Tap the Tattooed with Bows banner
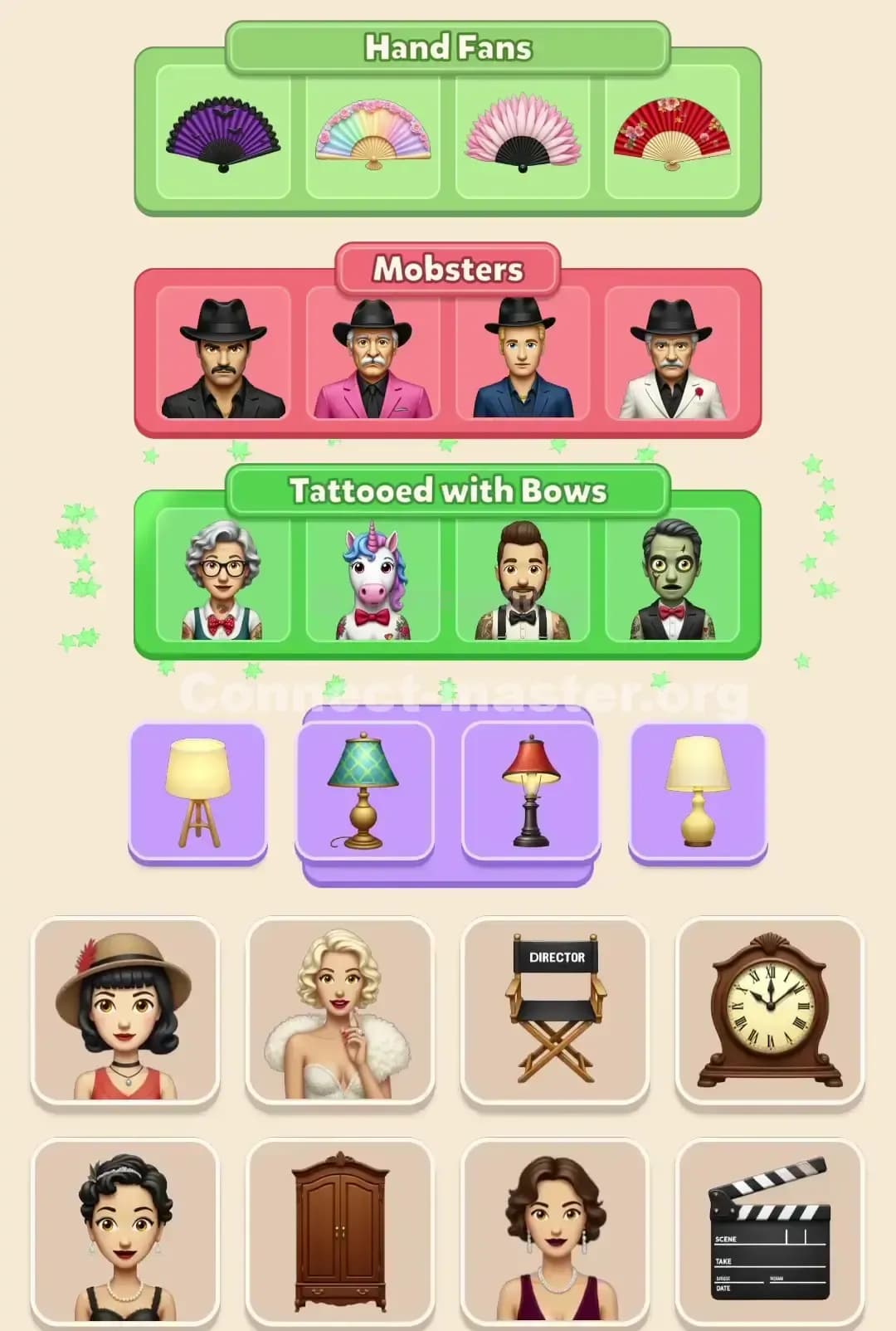This screenshot has height=1331, width=896. [448, 490]
